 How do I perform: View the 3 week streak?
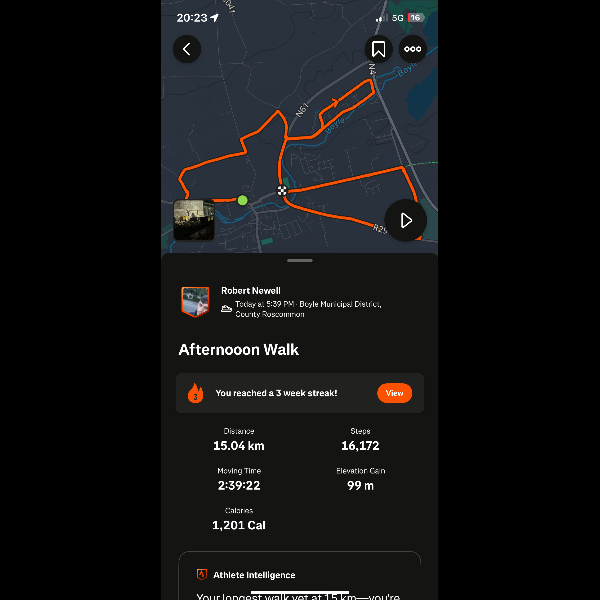(394, 393)
